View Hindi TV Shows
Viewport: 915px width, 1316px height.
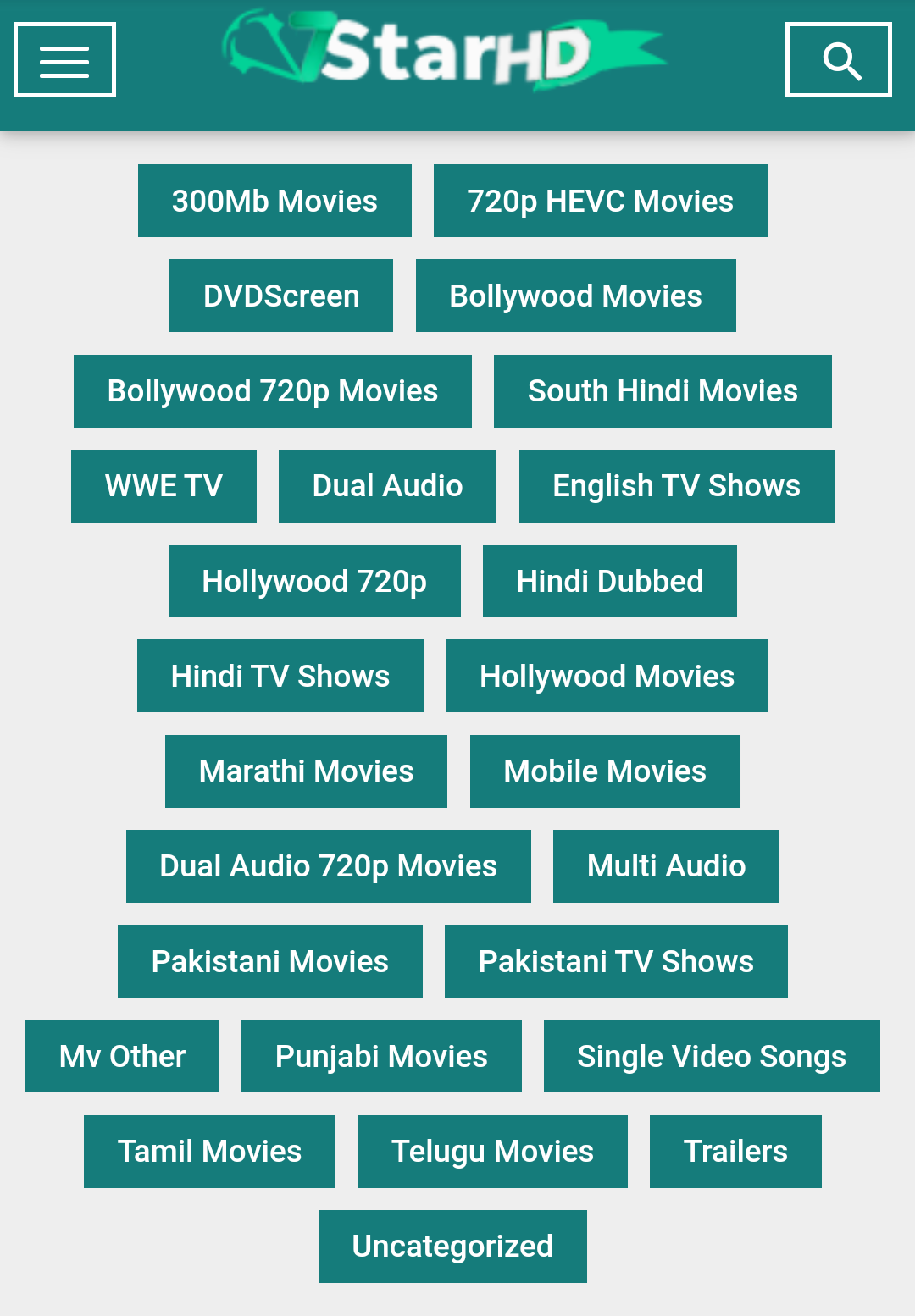click(280, 676)
